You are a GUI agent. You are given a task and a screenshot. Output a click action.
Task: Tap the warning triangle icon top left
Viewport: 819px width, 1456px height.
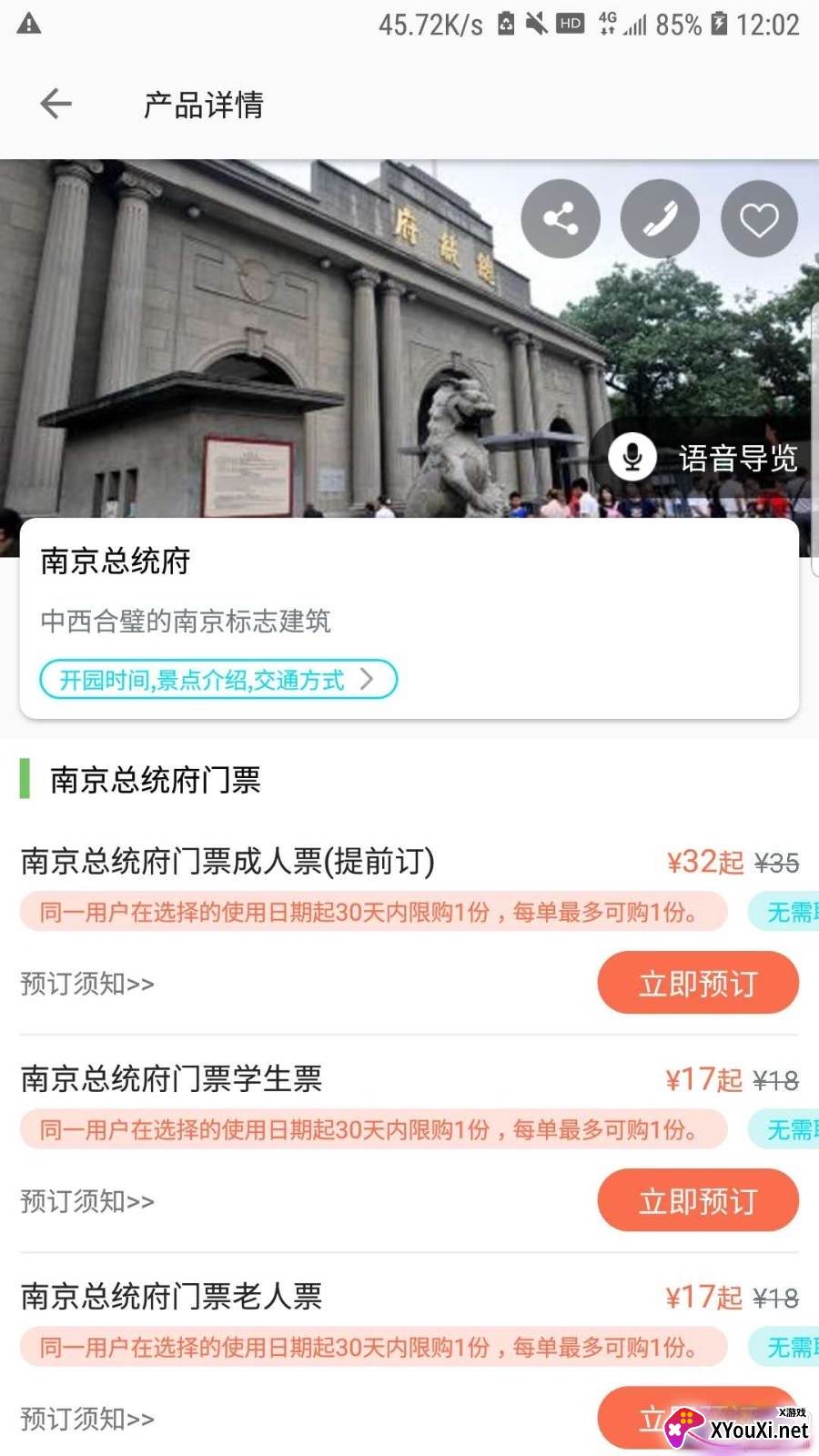click(x=29, y=25)
